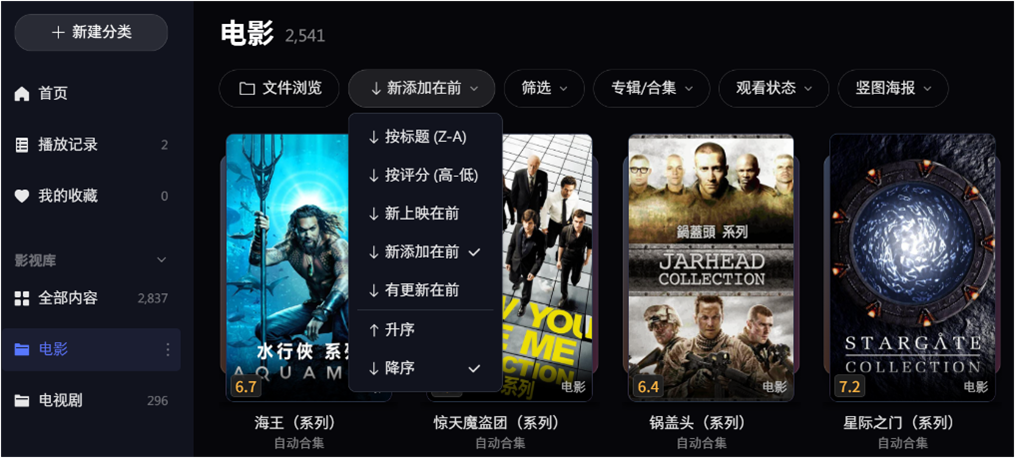Open the 观看状态 dropdown

coord(773,88)
